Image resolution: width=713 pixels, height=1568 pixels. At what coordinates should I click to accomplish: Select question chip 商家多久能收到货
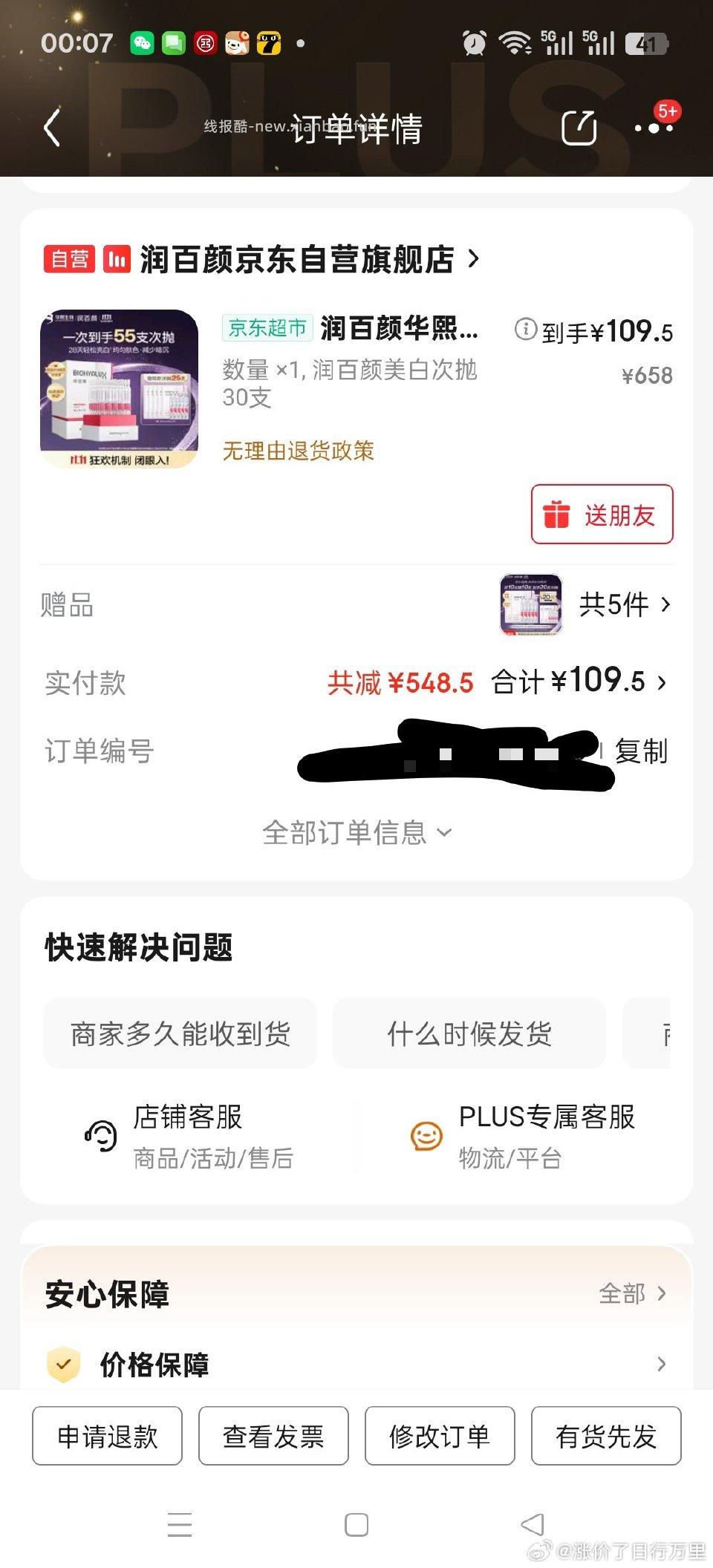[180, 1033]
